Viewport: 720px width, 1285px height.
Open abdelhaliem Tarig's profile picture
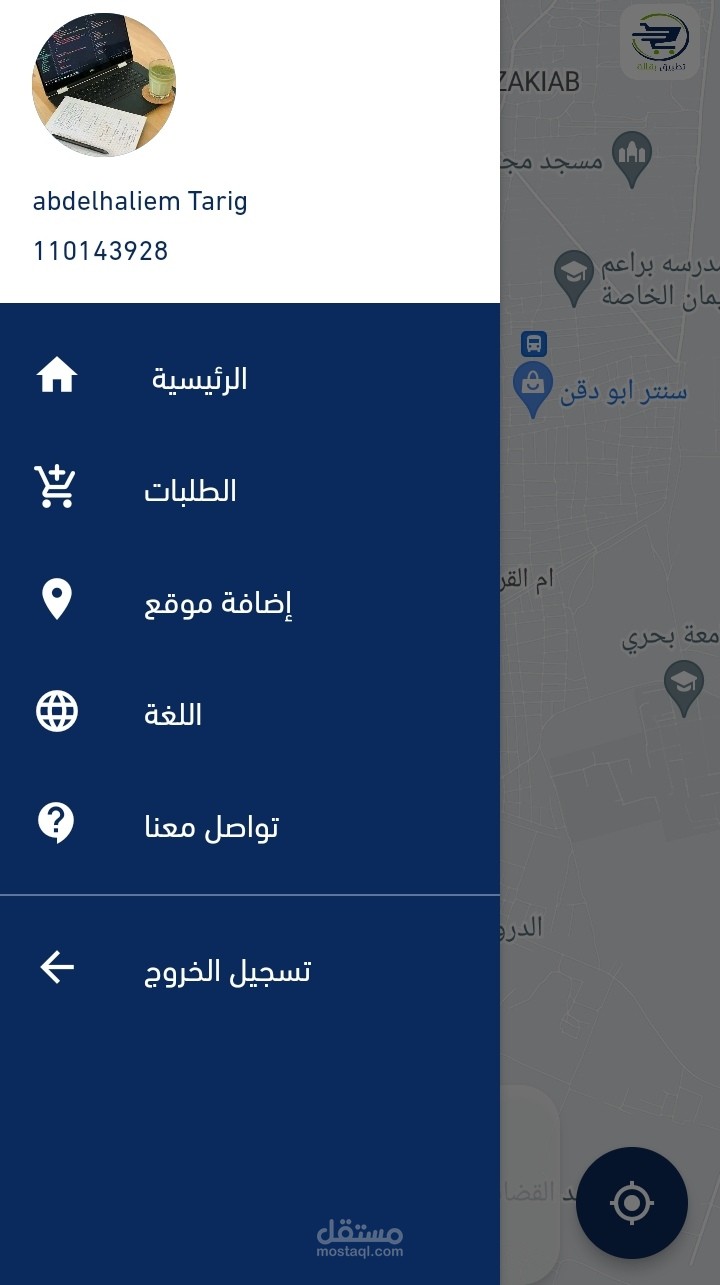click(104, 85)
